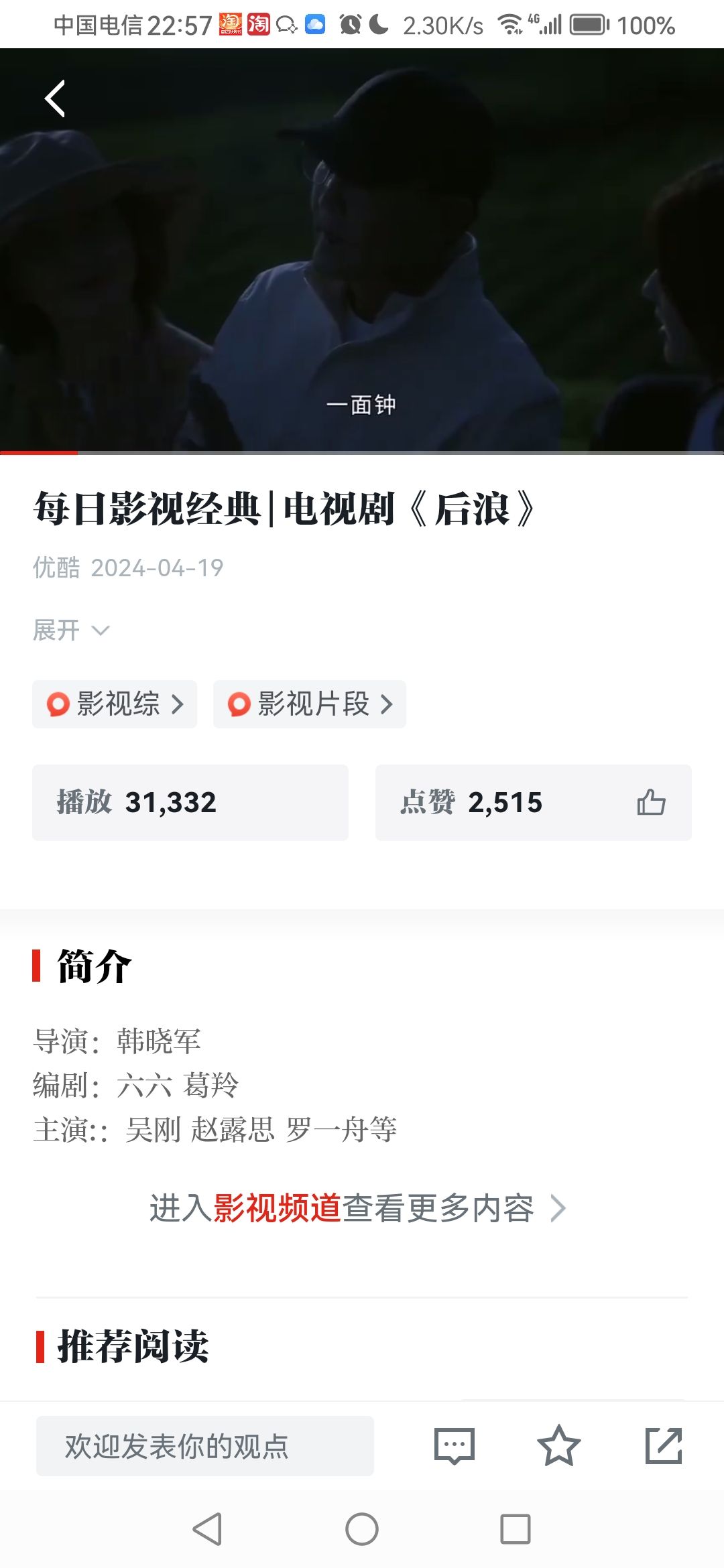The height and width of the screenshot is (1568, 724).
Task: Like this video with thumbs-up
Action: (650, 802)
